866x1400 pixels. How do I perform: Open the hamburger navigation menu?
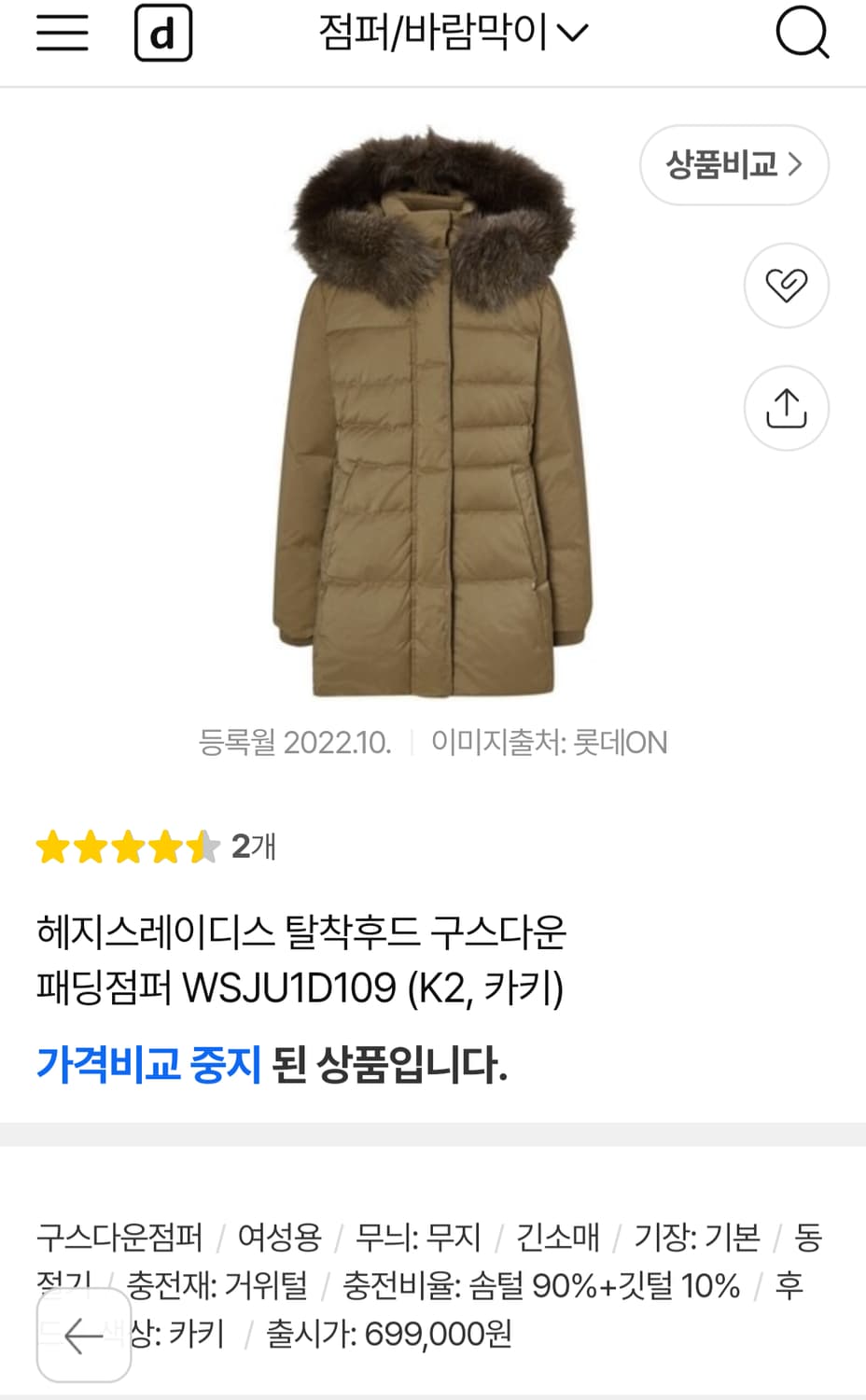(62, 34)
